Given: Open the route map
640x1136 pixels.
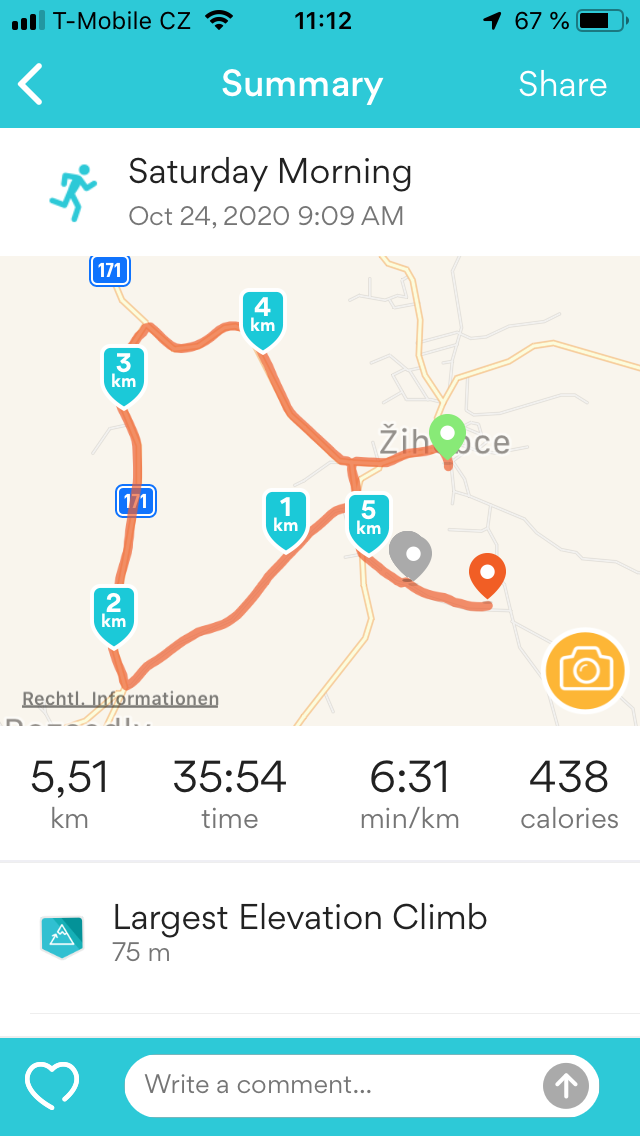Looking at the screenshot, I should click(x=320, y=490).
